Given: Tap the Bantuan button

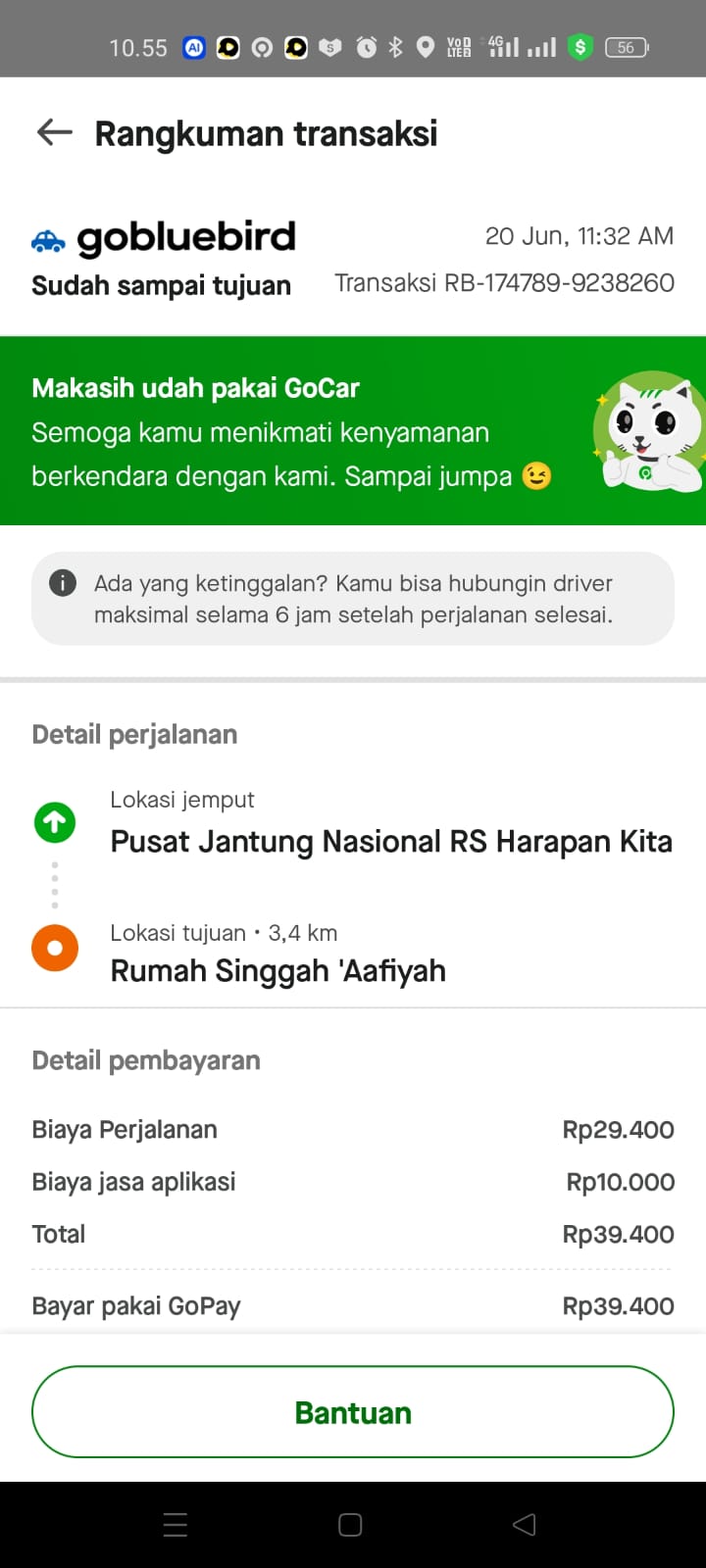Looking at the screenshot, I should 353,1412.
